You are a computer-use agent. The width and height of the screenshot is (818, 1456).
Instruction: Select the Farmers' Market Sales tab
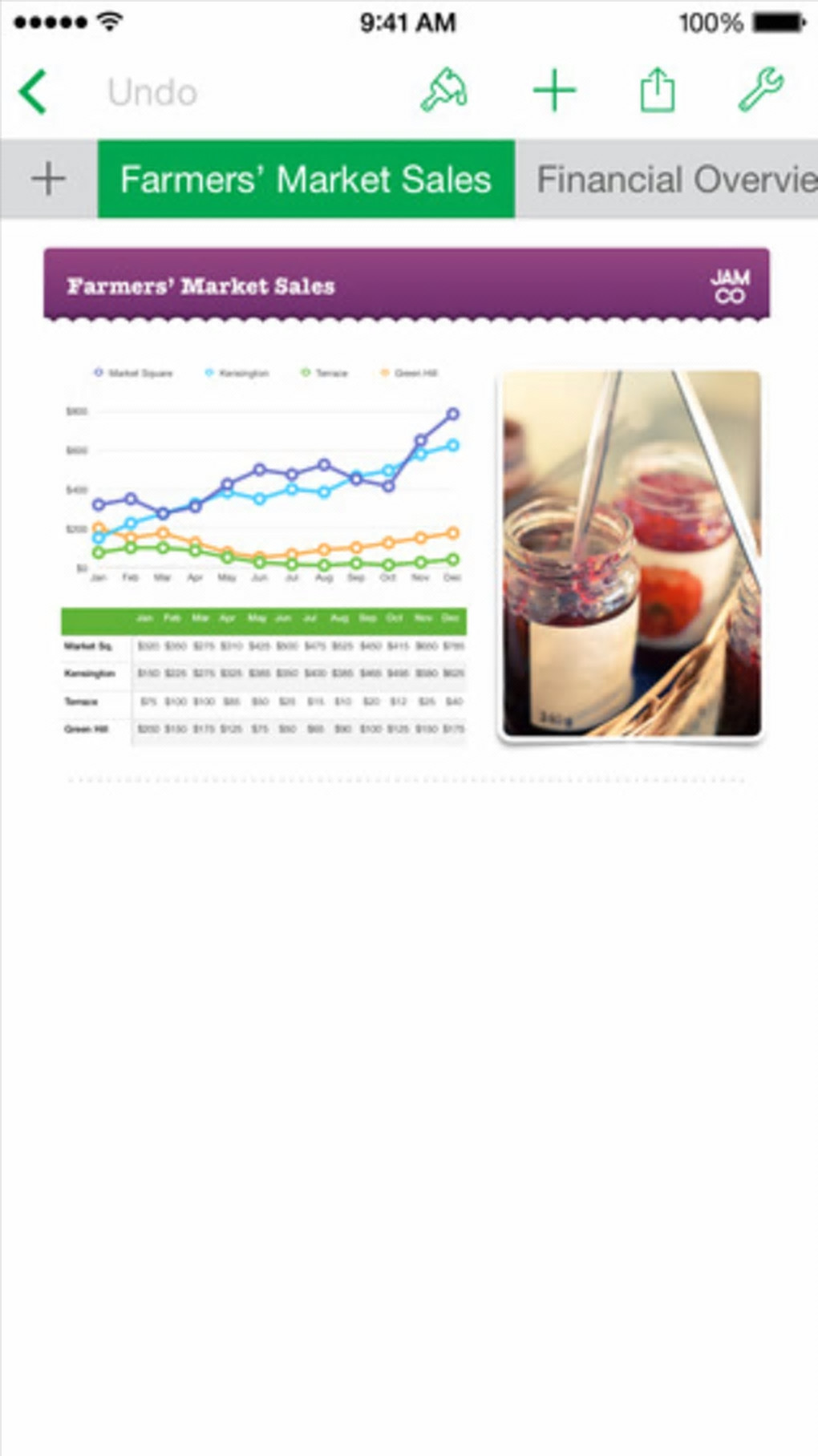pos(306,179)
